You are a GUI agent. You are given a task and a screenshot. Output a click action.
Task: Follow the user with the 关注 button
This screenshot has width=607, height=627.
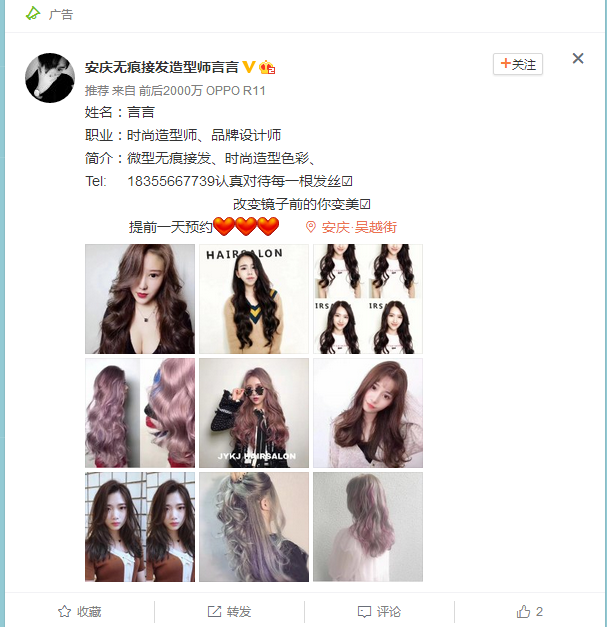pyautogui.click(x=518, y=64)
